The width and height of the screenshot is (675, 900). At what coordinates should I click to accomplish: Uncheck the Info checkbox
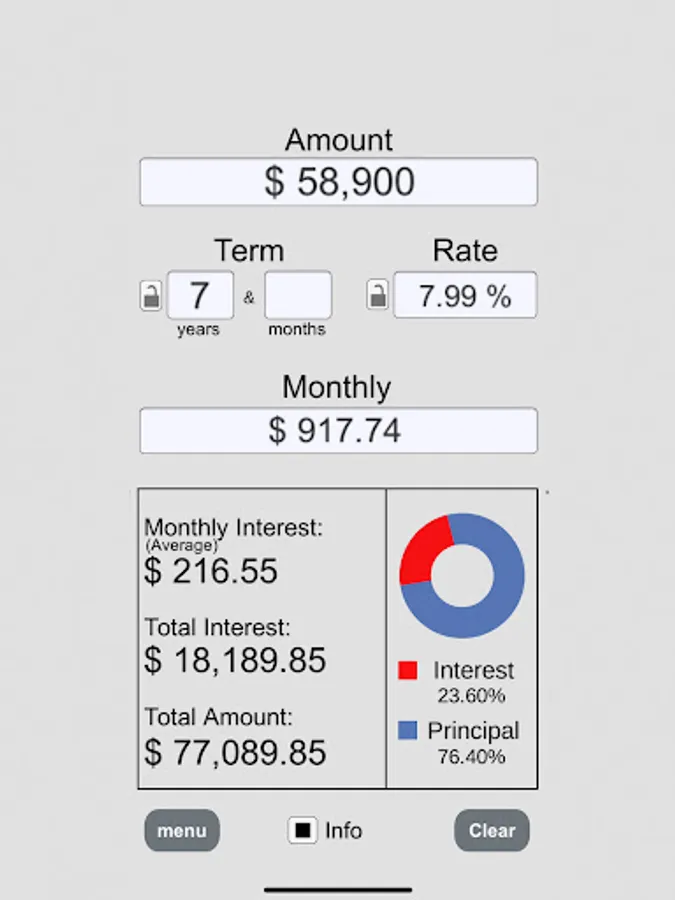click(303, 830)
